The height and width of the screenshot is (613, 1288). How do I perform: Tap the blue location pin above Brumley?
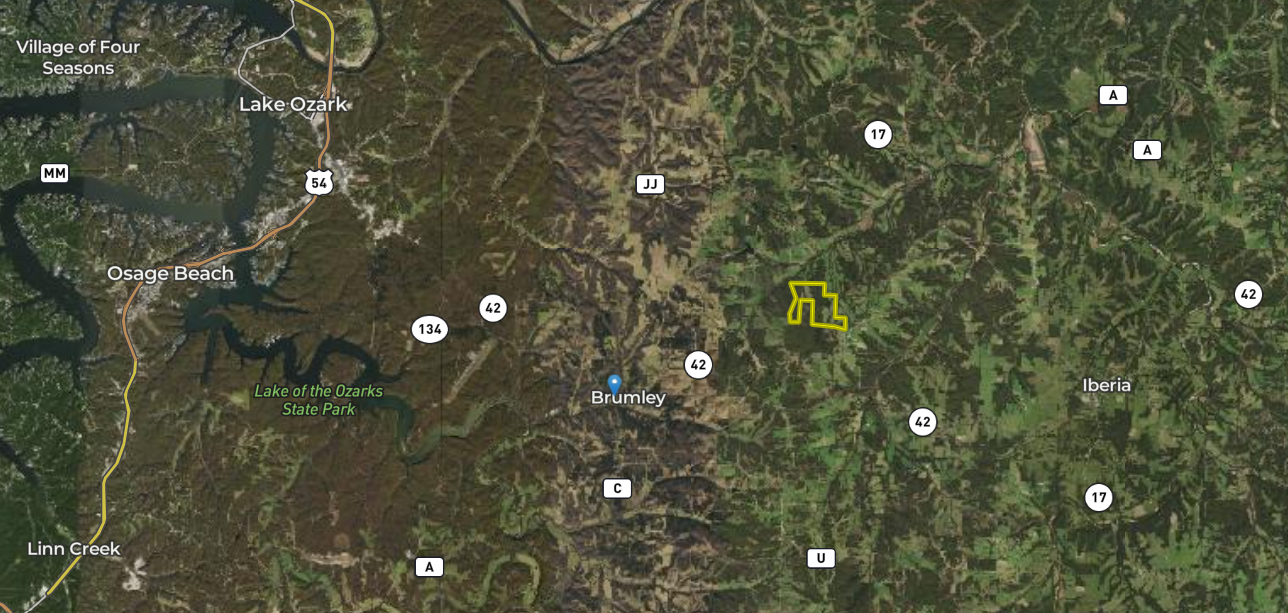615,383
